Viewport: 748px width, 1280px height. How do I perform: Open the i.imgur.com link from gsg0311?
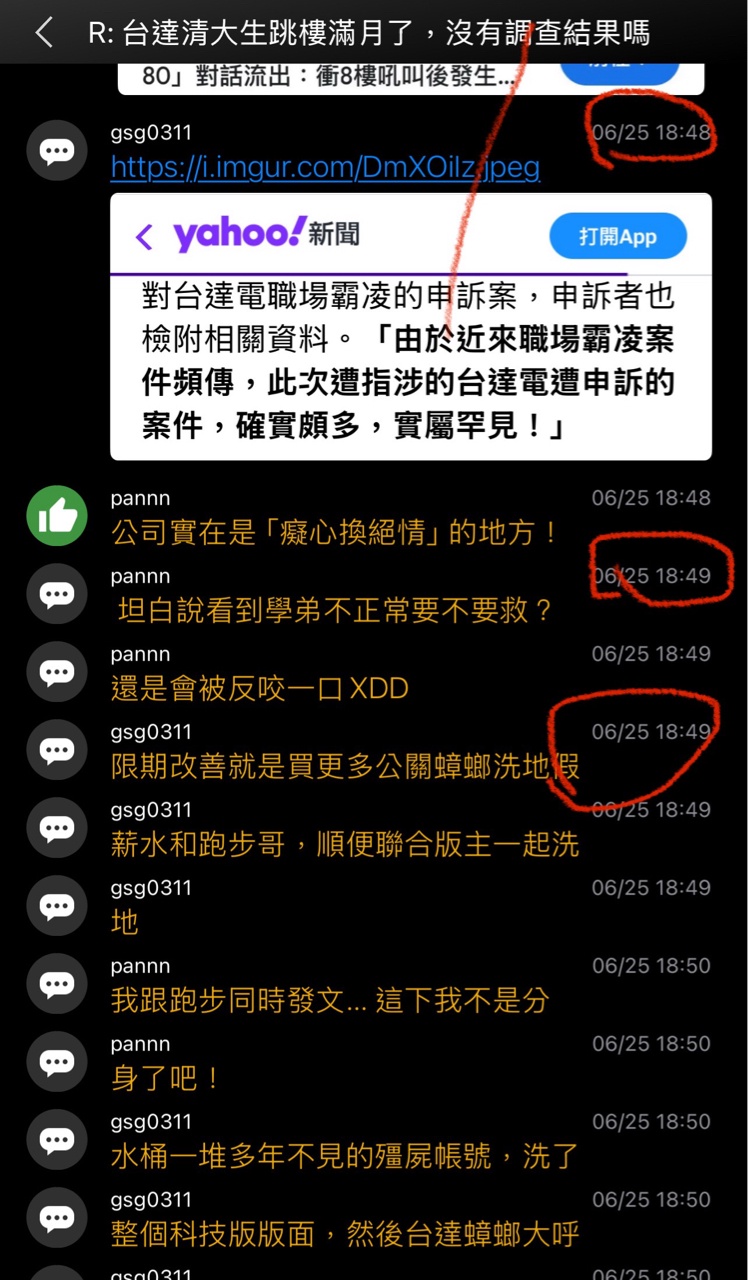point(325,166)
